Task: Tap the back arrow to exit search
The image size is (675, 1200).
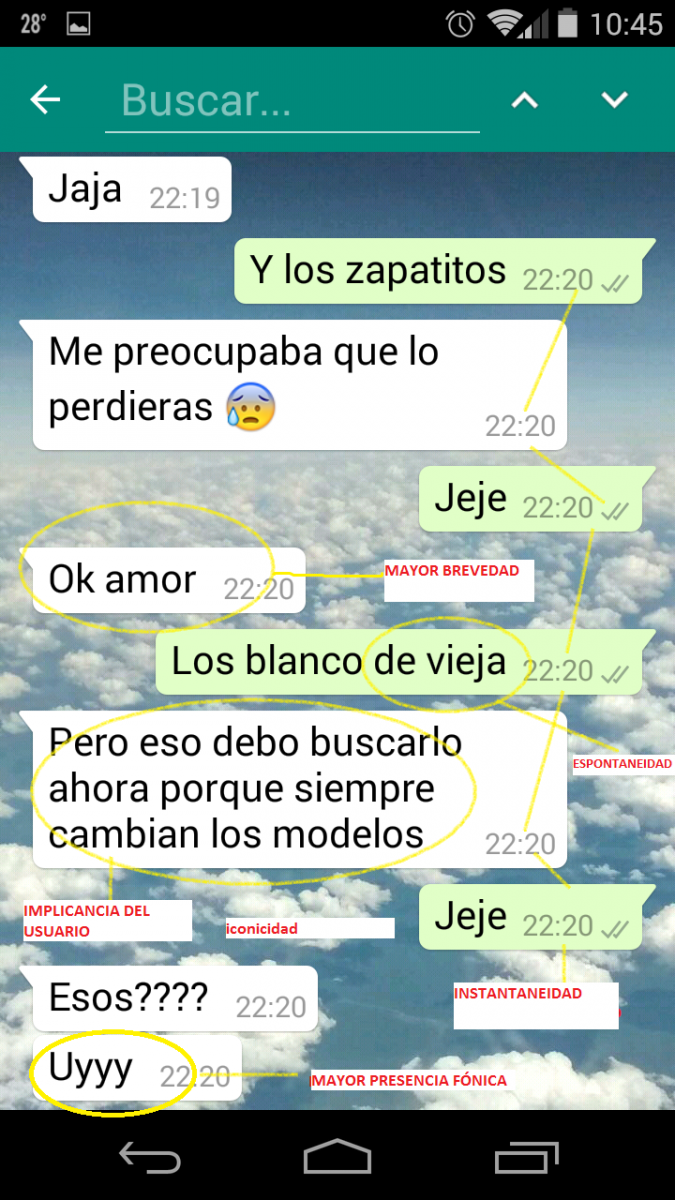Action: [45, 99]
